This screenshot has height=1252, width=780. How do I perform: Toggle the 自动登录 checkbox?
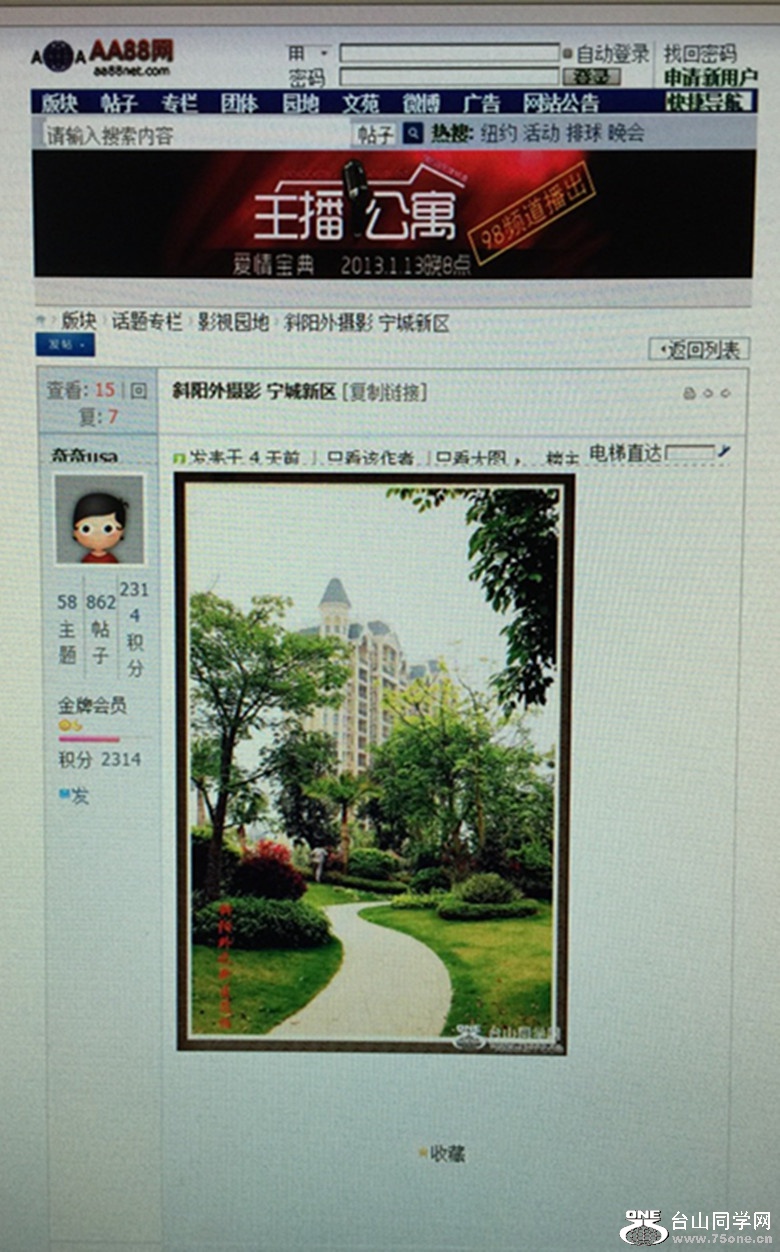click(x=567, y=54)
